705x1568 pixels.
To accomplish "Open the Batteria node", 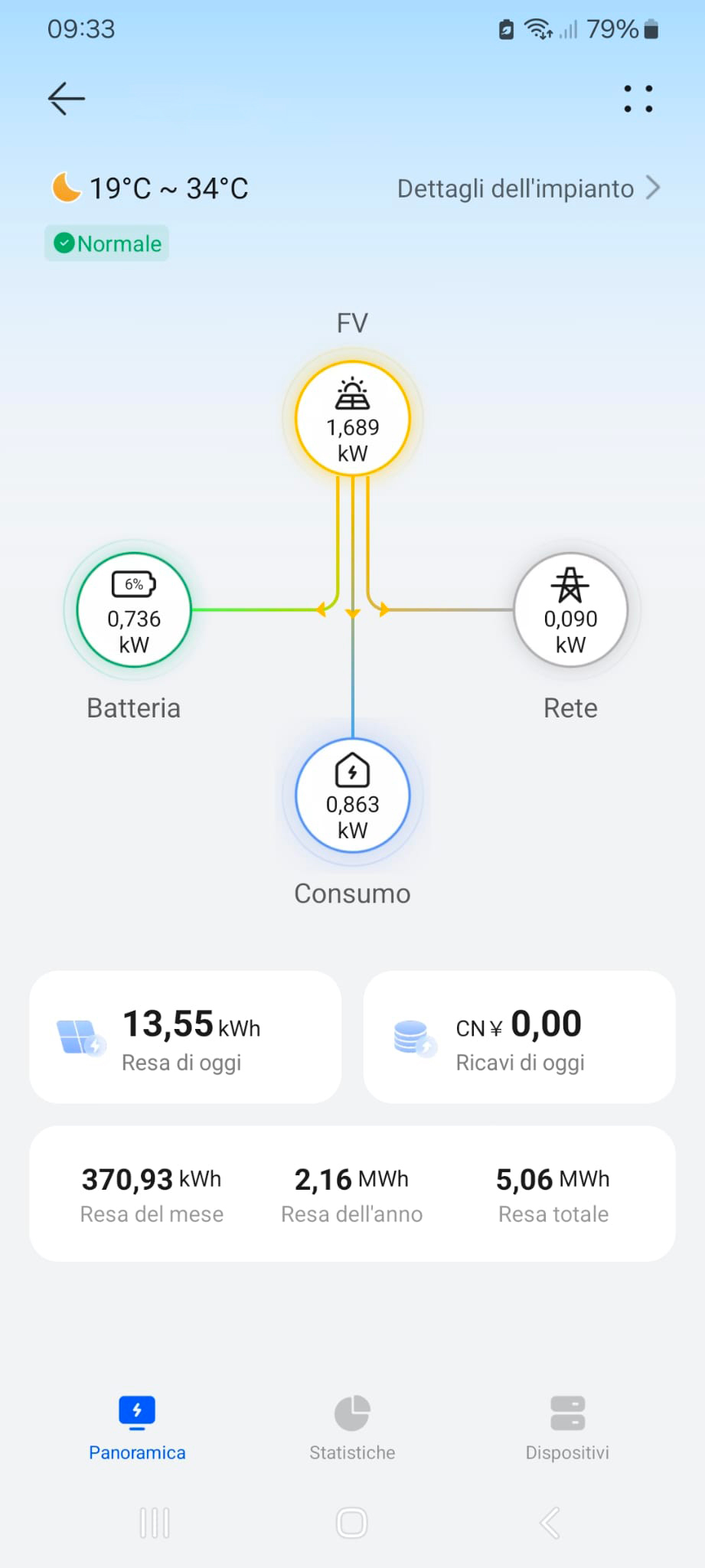I will [134, 610].
